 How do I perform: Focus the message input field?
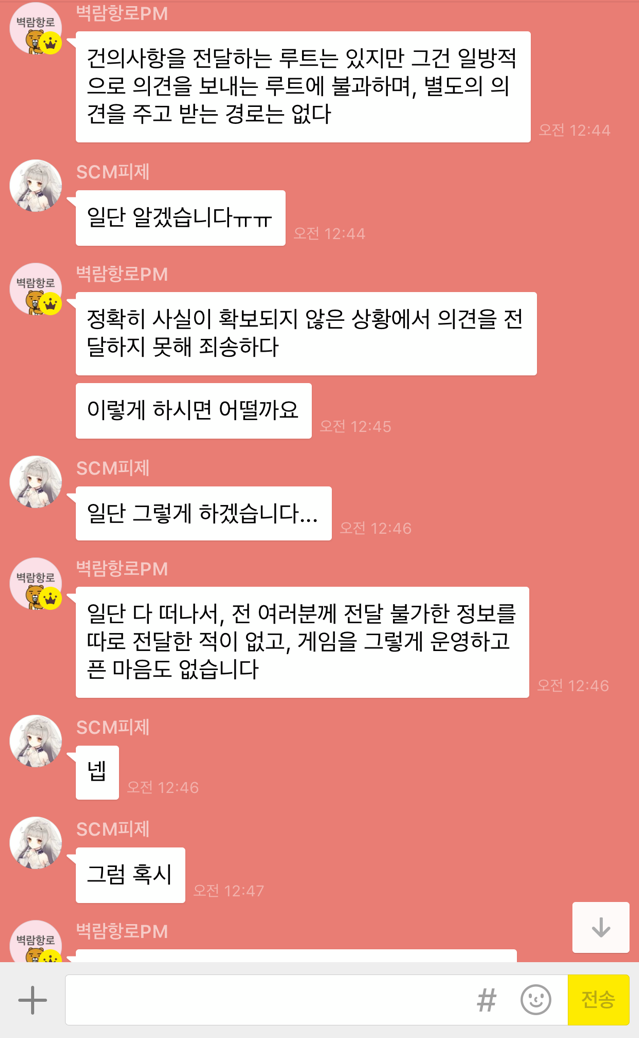(265, 999)
